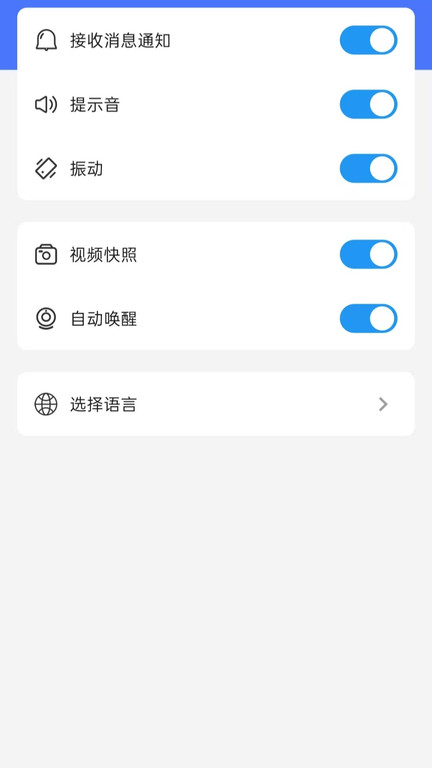Disable 自动唤醒 auto wake
Screen dimensions: 432x768
click(368, 318)
